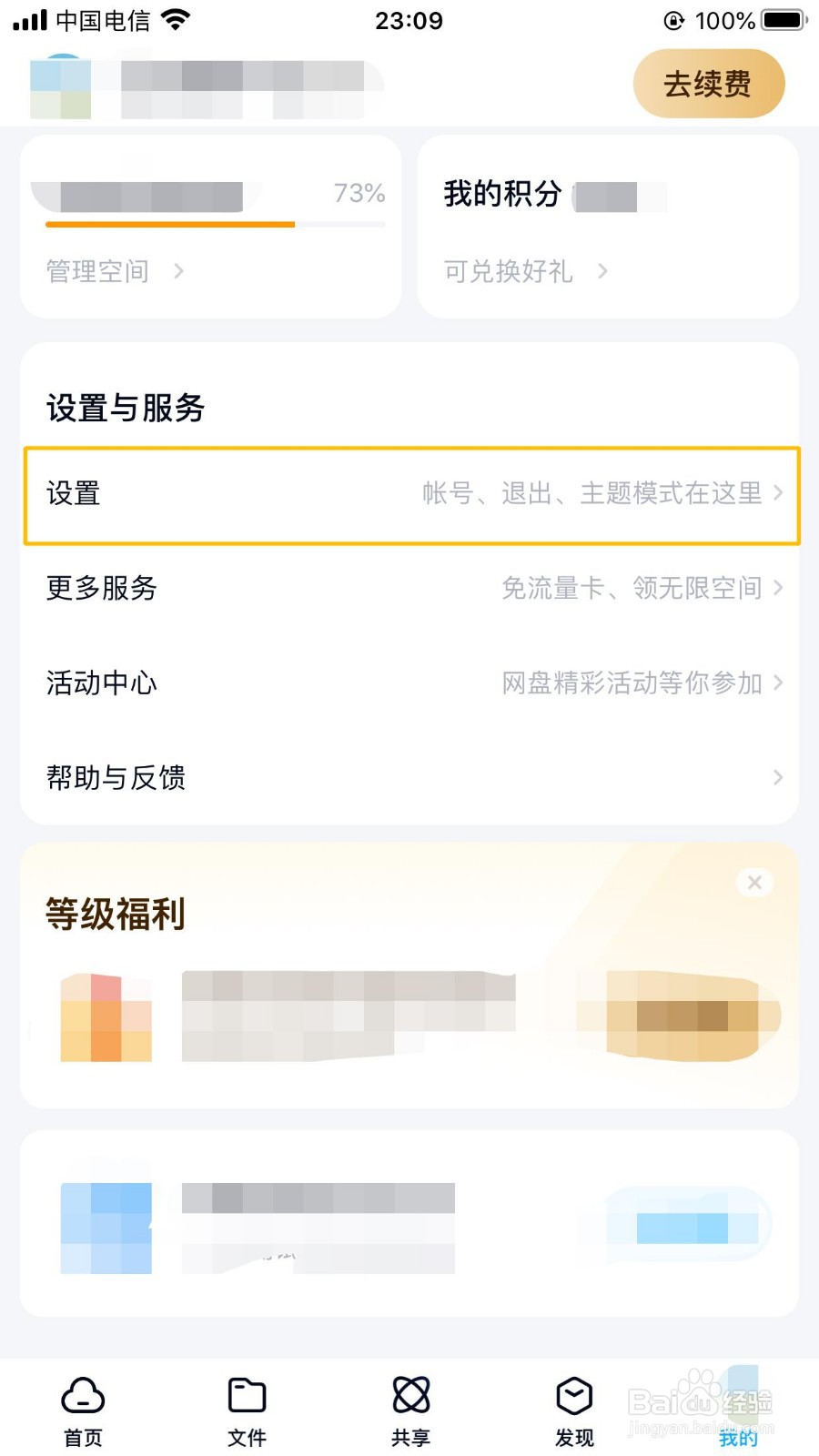Dismiss the 等级福利 card via its close icon

click(754, 882)
